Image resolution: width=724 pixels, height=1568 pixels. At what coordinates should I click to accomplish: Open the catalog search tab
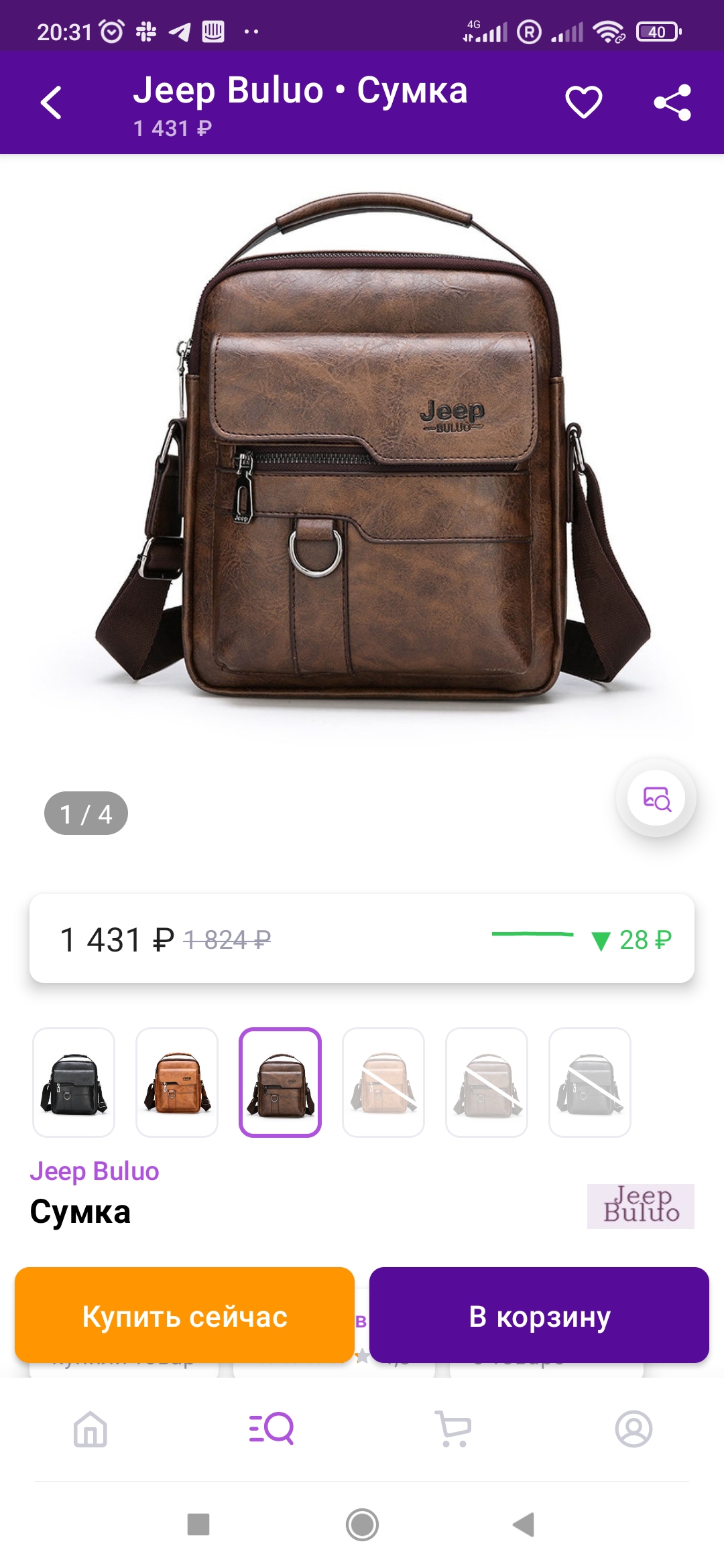[271, 1429]
